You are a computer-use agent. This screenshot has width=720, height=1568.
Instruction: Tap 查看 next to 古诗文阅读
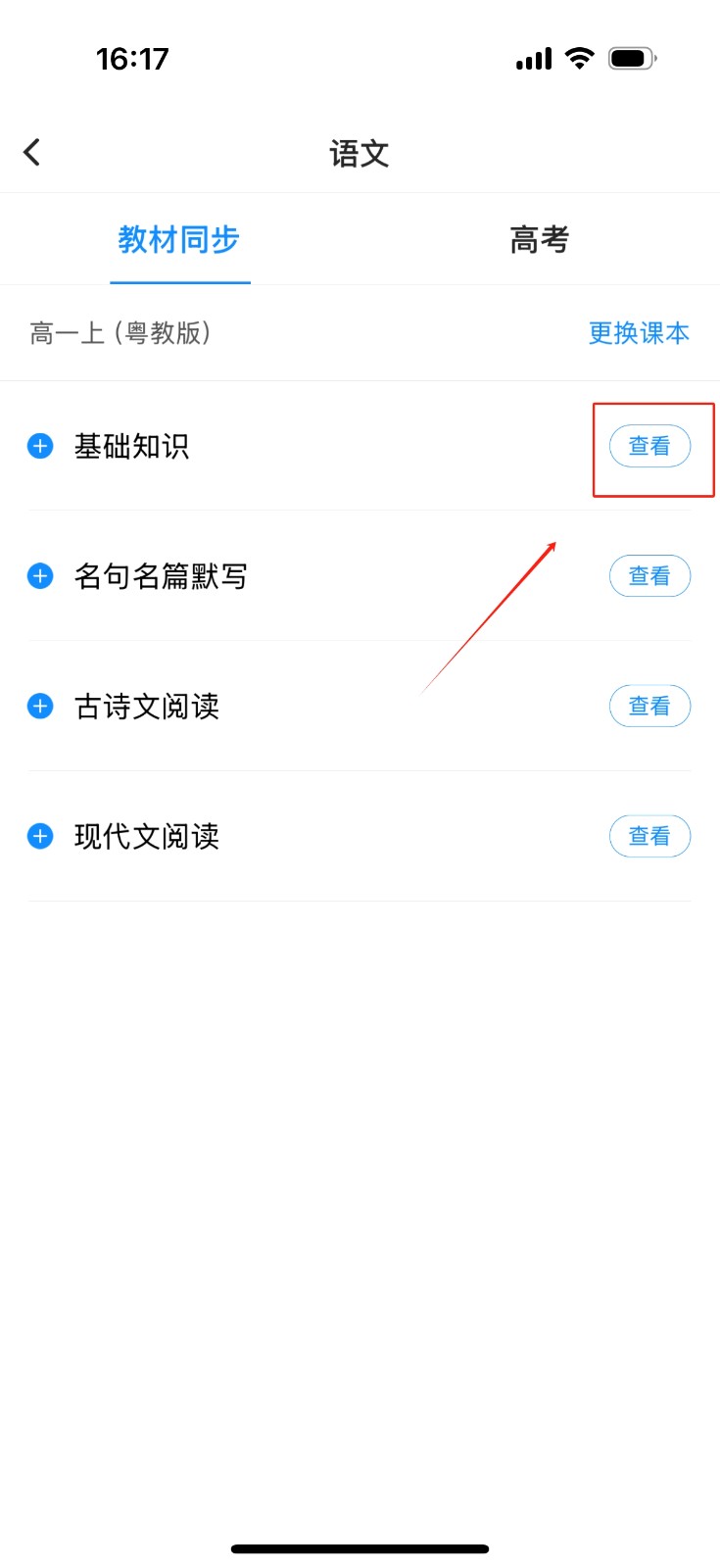click(650, 706)
